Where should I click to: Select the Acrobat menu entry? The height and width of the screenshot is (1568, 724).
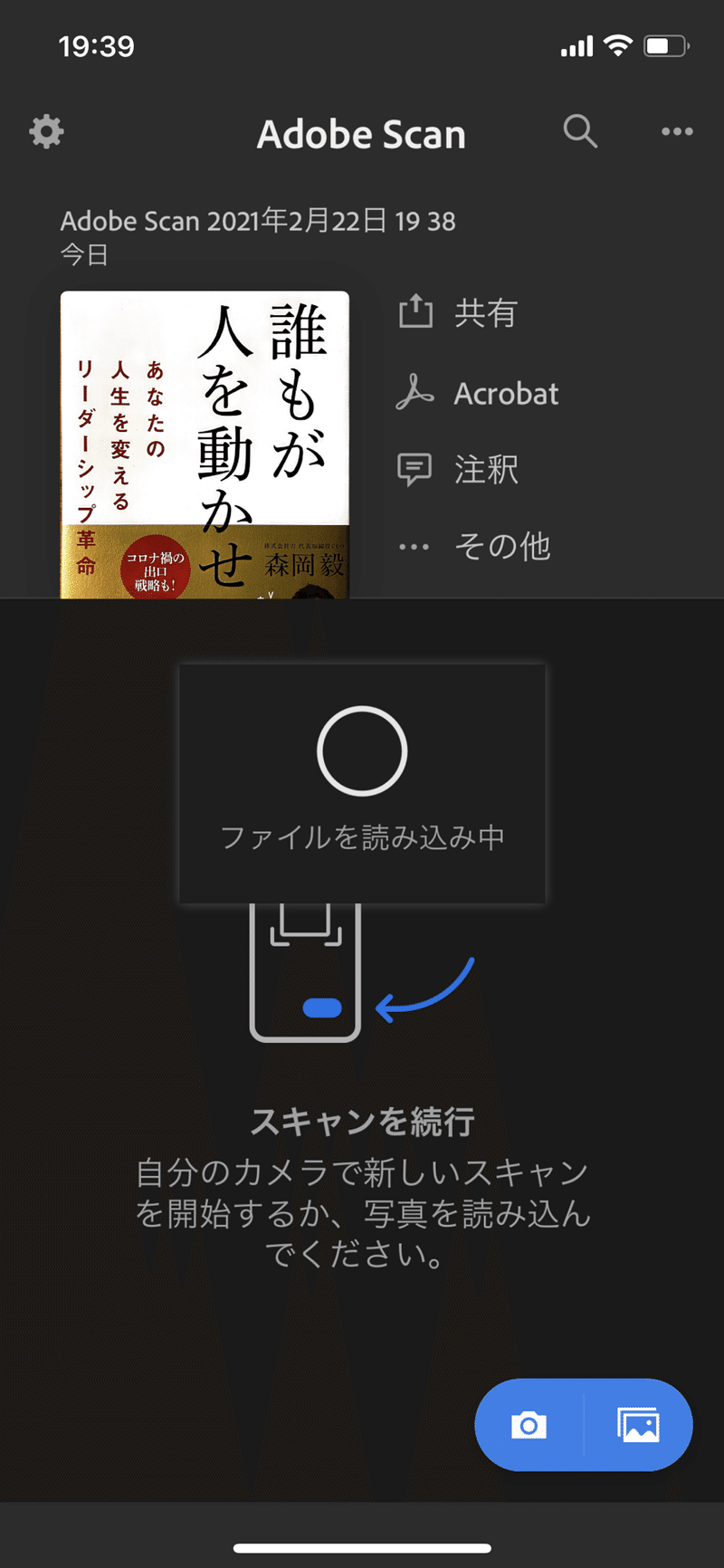505,393
